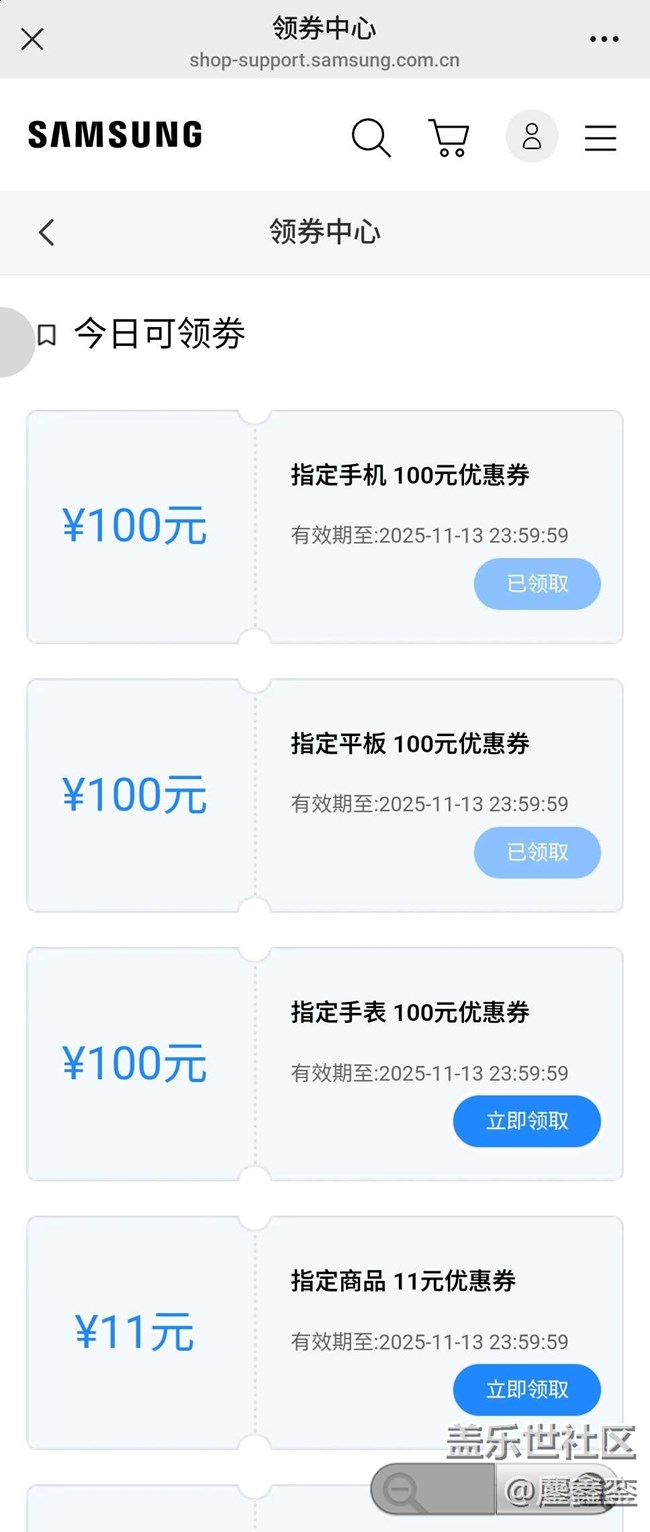Tap 已领取 on 指定平板 coupon

pyautogui.click(x=537, y=852)
